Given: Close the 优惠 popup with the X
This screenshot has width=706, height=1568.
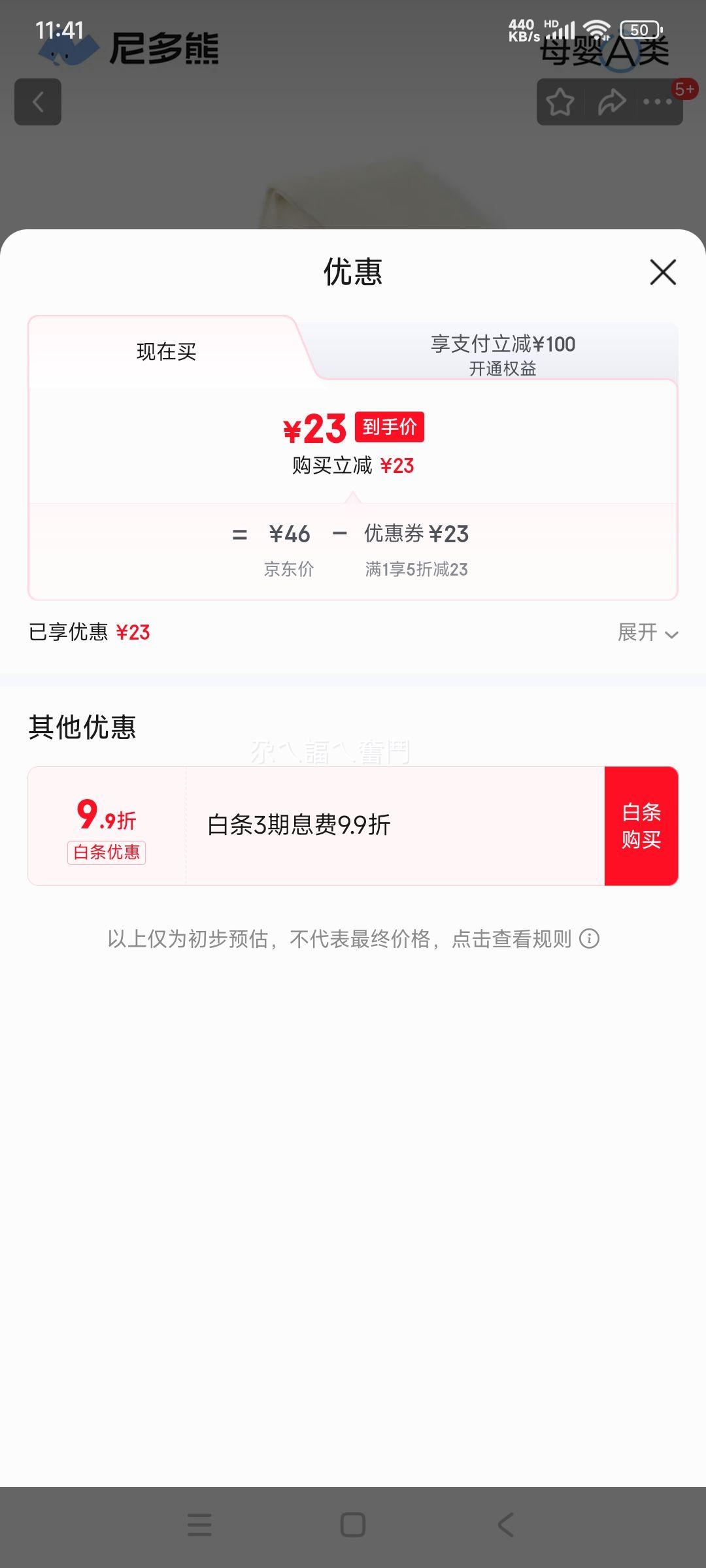Looking at the screenshot, I should 662,272.
